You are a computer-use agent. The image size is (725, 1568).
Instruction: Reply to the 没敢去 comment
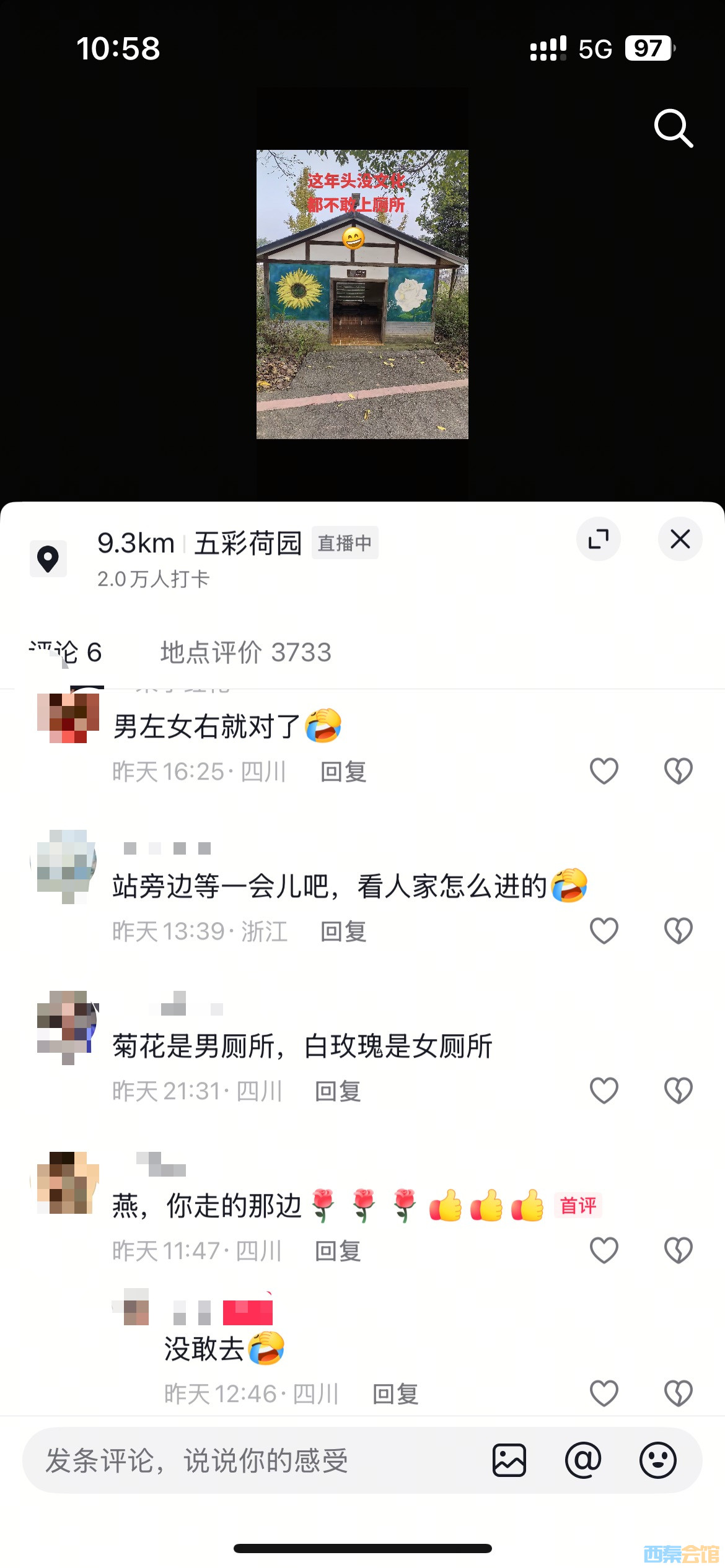click(395, 1395)
